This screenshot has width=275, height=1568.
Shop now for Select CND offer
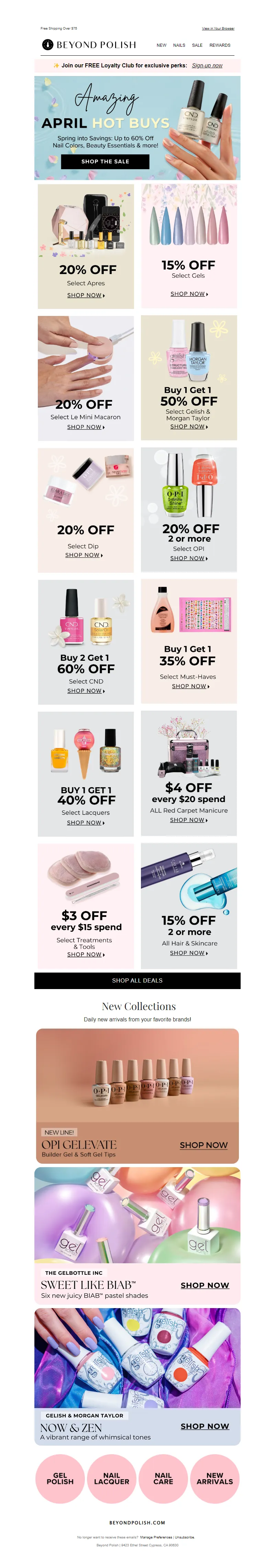click(86, 691)
